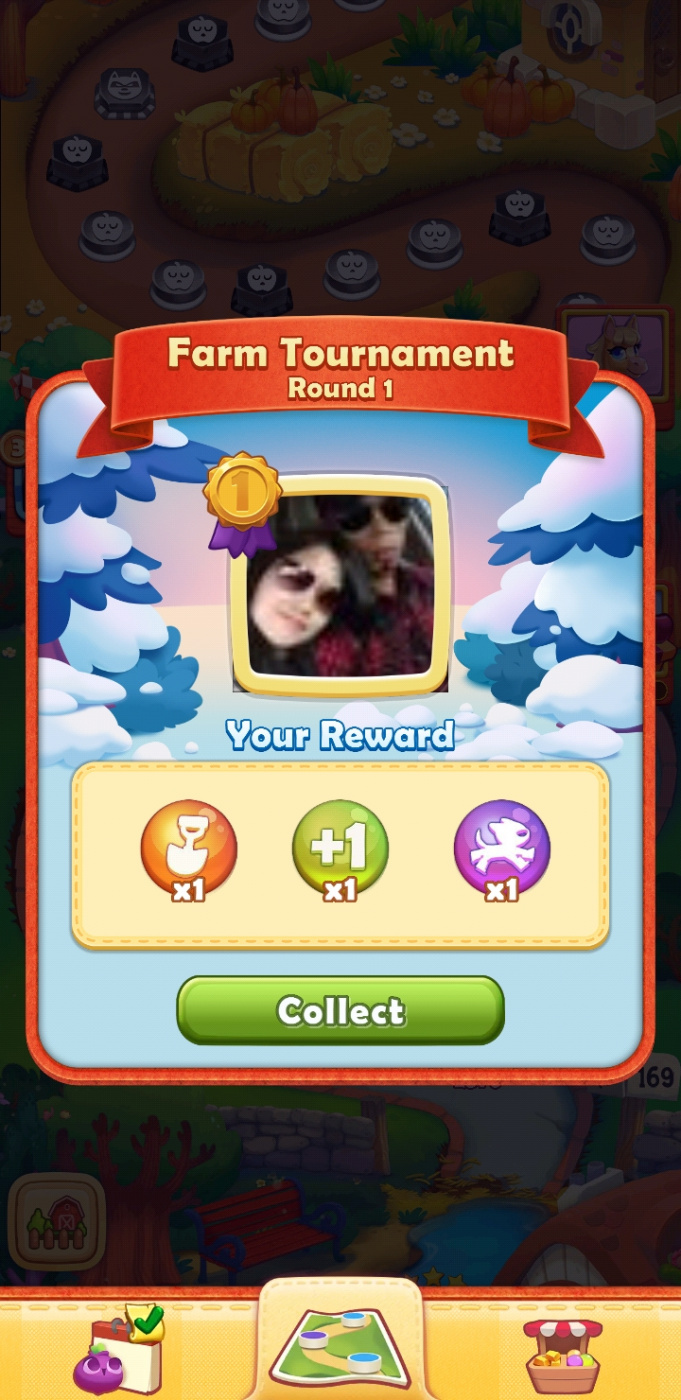This screenshot has width=681, height=1400.
Task: Collect the Farm Tournament reward
Action: (340, 1010)
